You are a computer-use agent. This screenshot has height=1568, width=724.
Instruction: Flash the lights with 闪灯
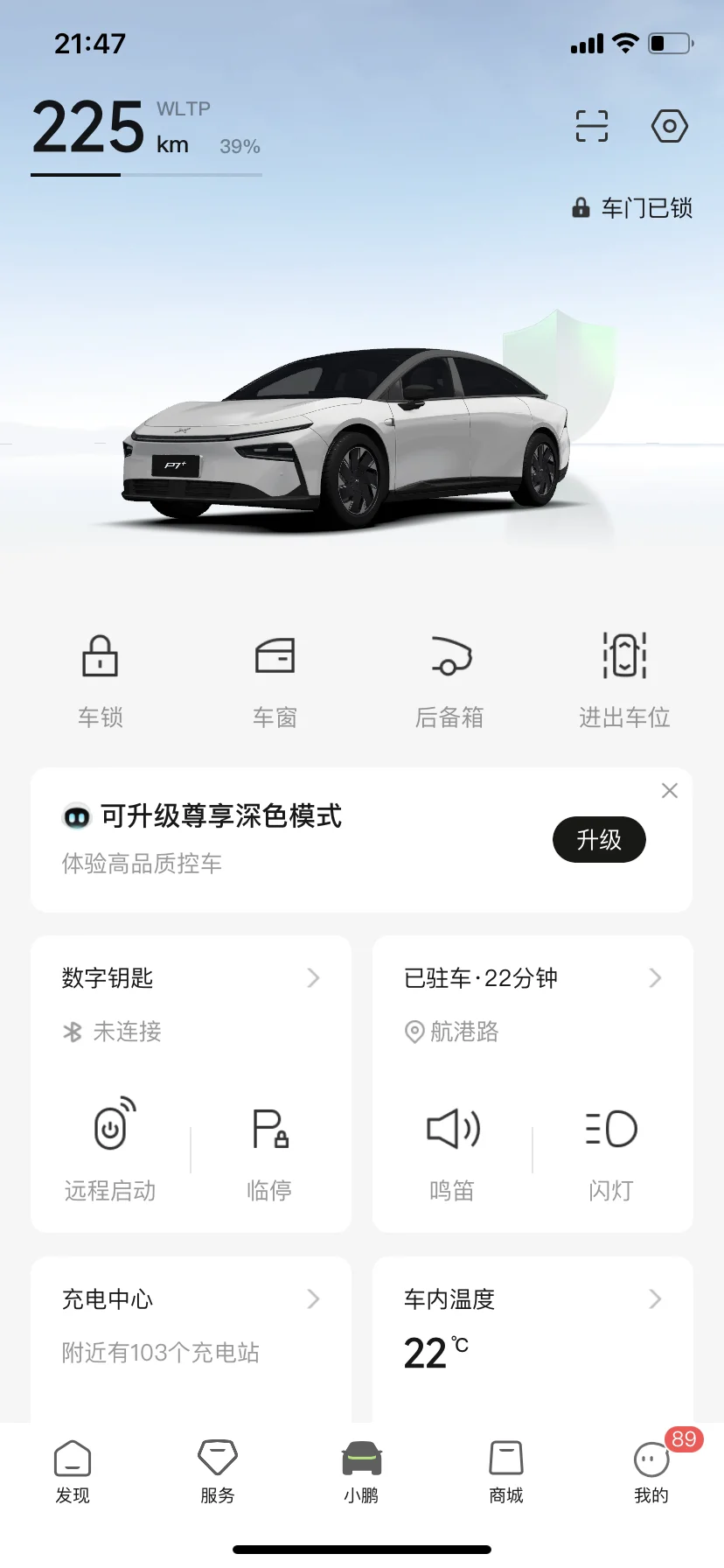tap(610, 1148)
